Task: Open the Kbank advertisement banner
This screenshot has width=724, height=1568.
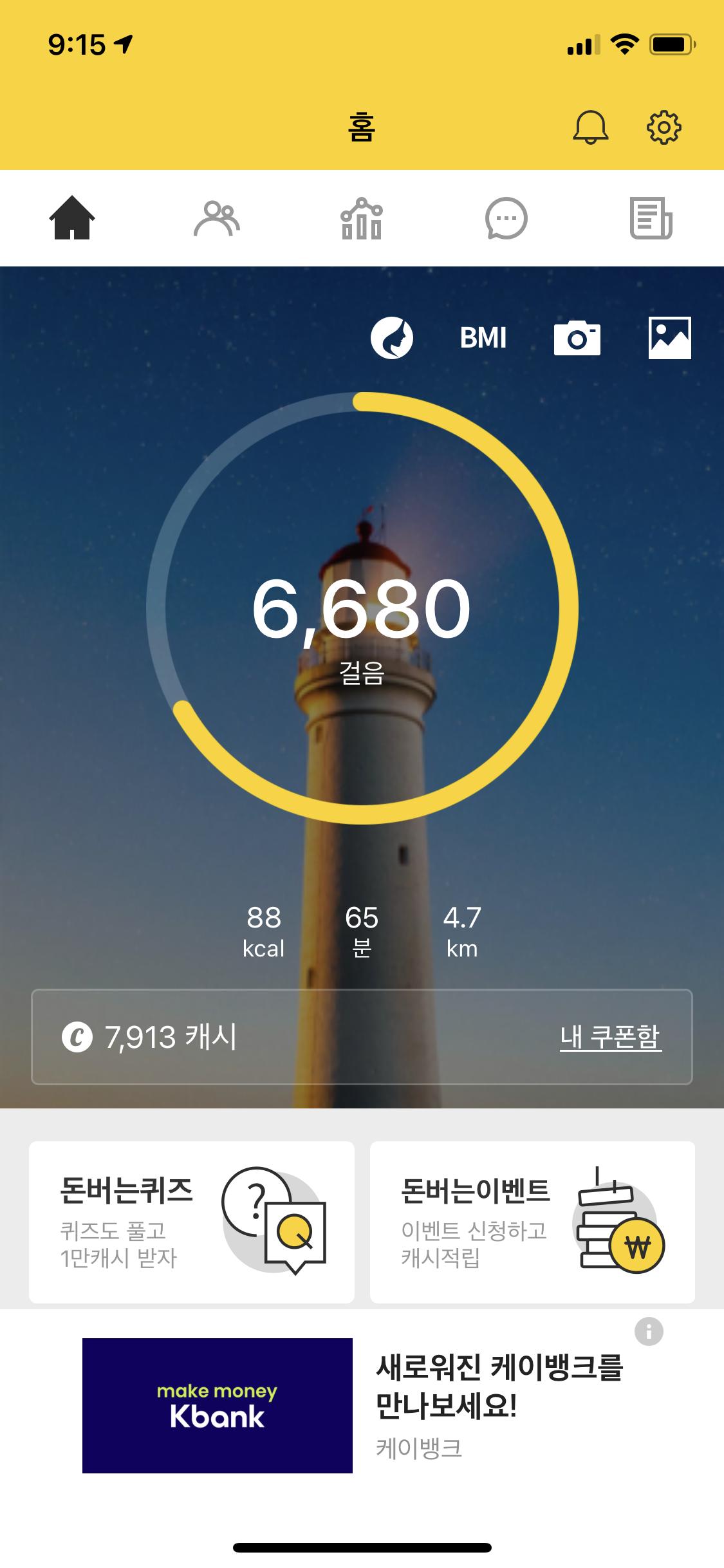Action: 218,1406
